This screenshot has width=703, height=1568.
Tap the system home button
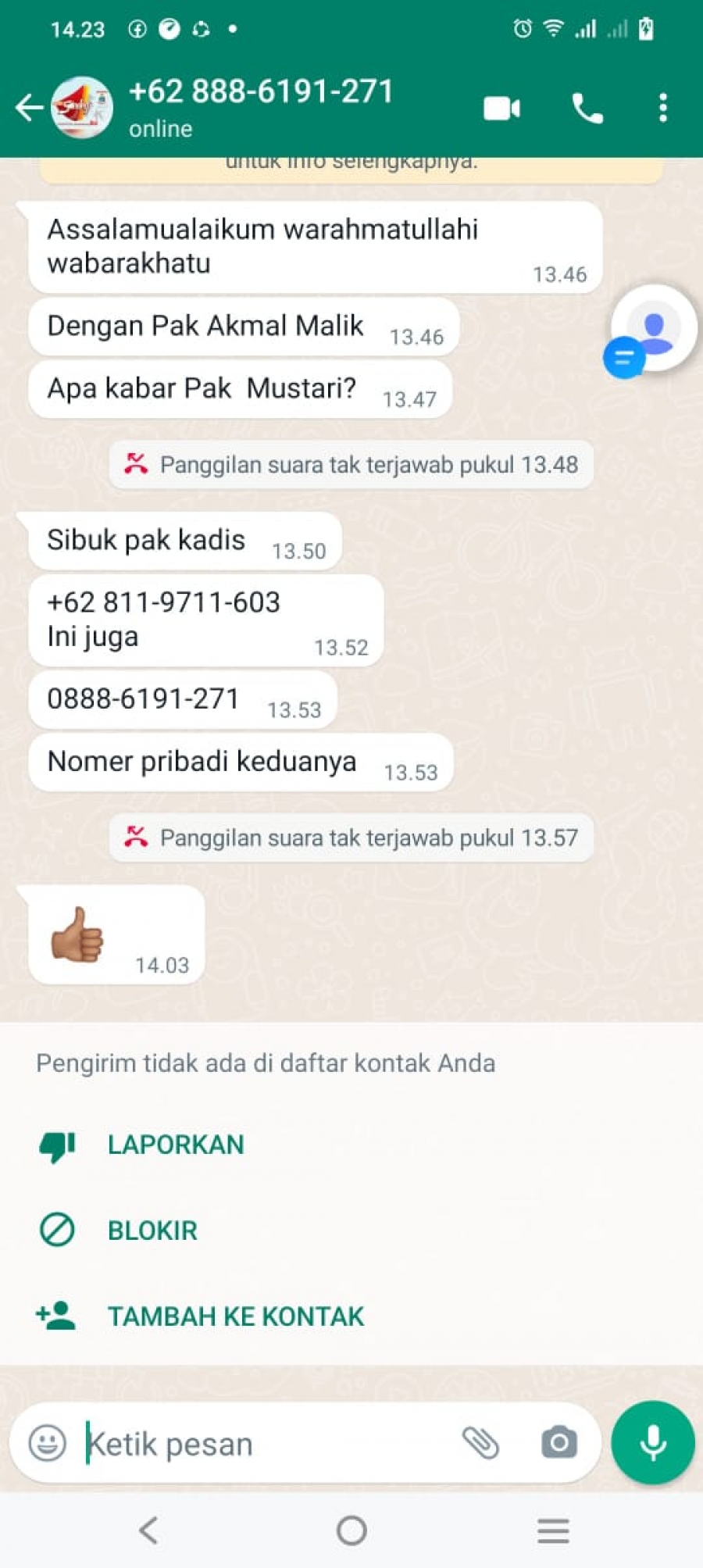(351, 1530)
